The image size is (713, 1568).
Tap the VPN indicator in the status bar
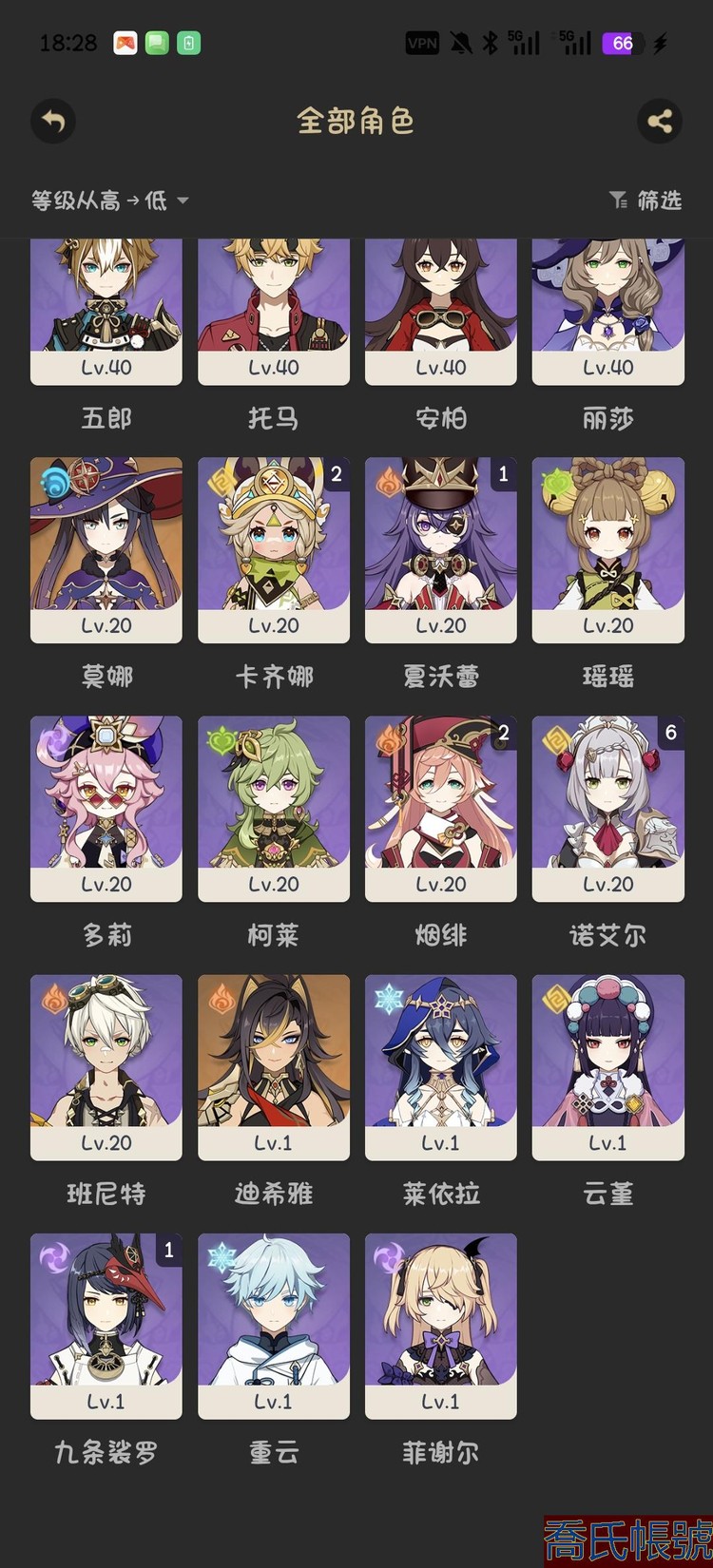point(421,43)
